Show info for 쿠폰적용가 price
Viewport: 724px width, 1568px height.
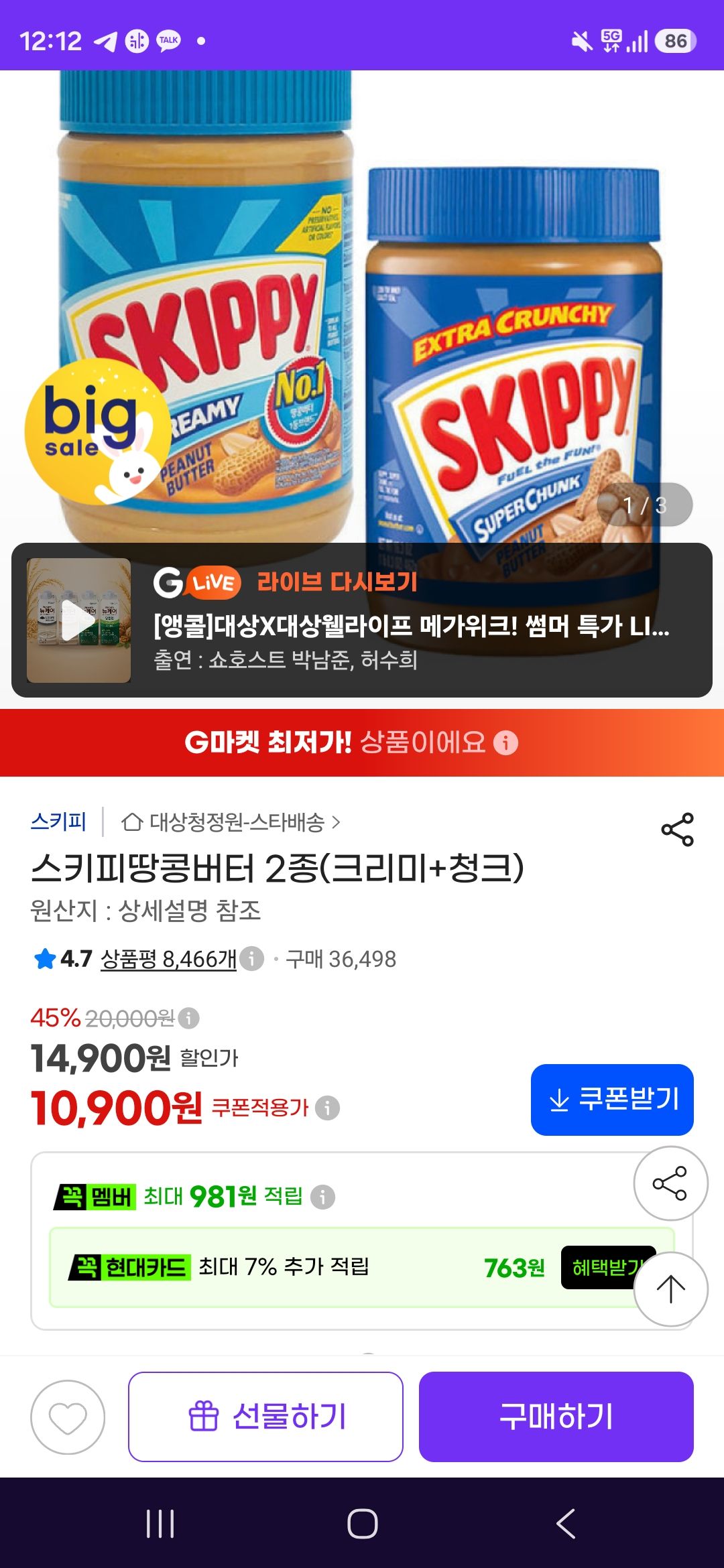click(x=328, y=1108)
